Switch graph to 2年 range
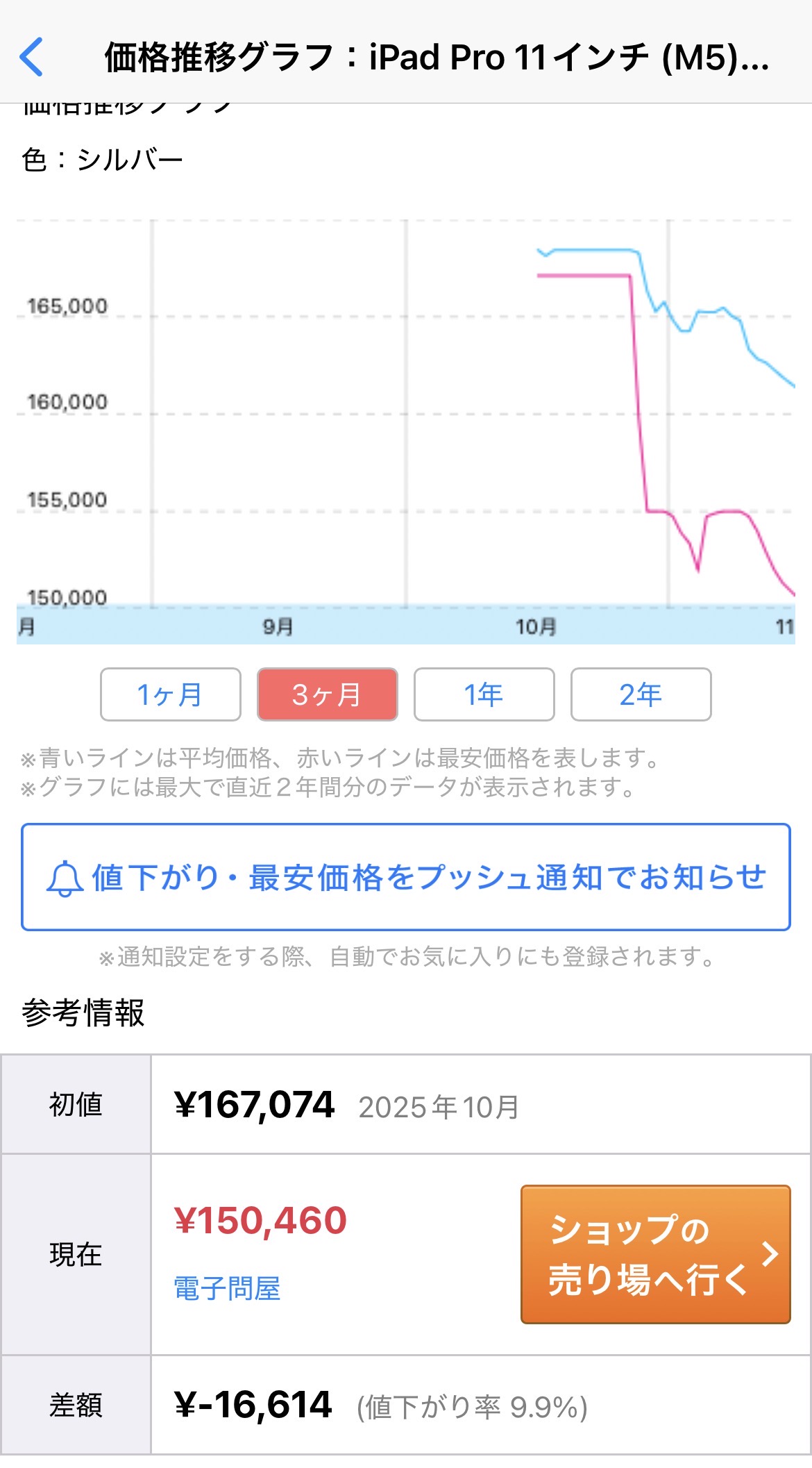812x1468 pixels. pos(641,694)
